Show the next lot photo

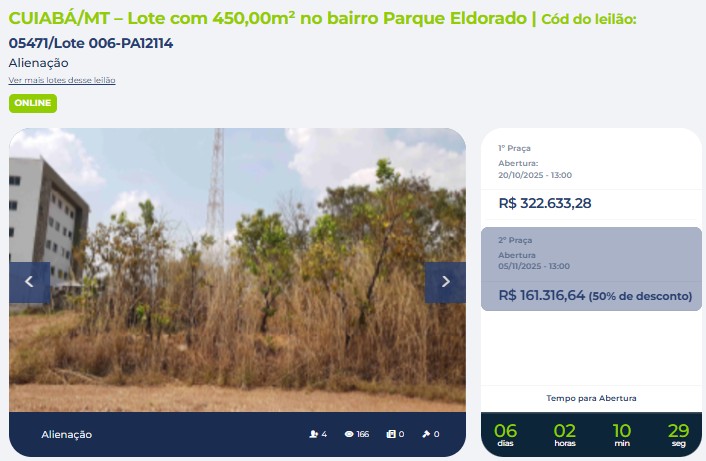pyautogui.click(x=445, y=282)
